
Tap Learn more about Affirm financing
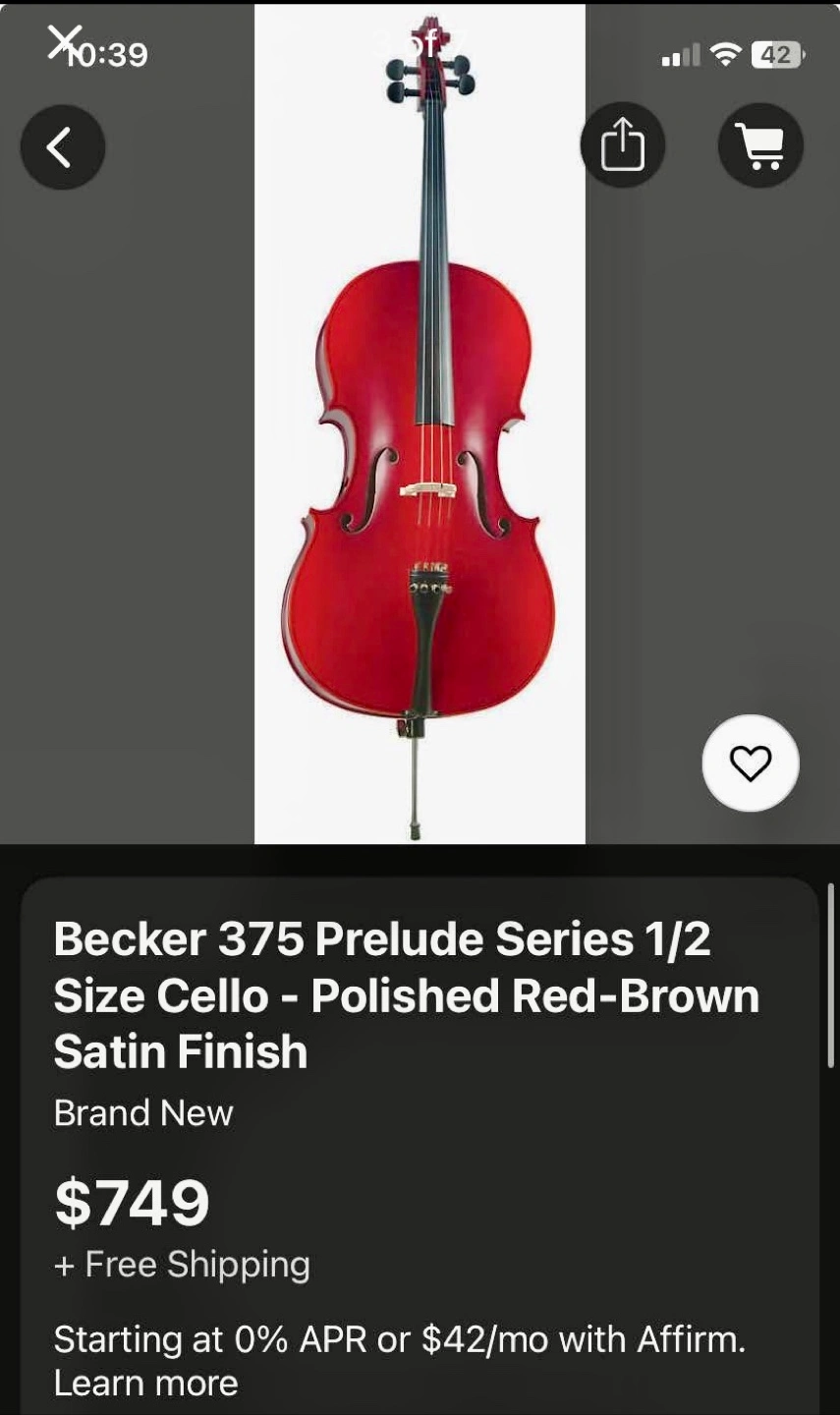(x=145, y=1383)
